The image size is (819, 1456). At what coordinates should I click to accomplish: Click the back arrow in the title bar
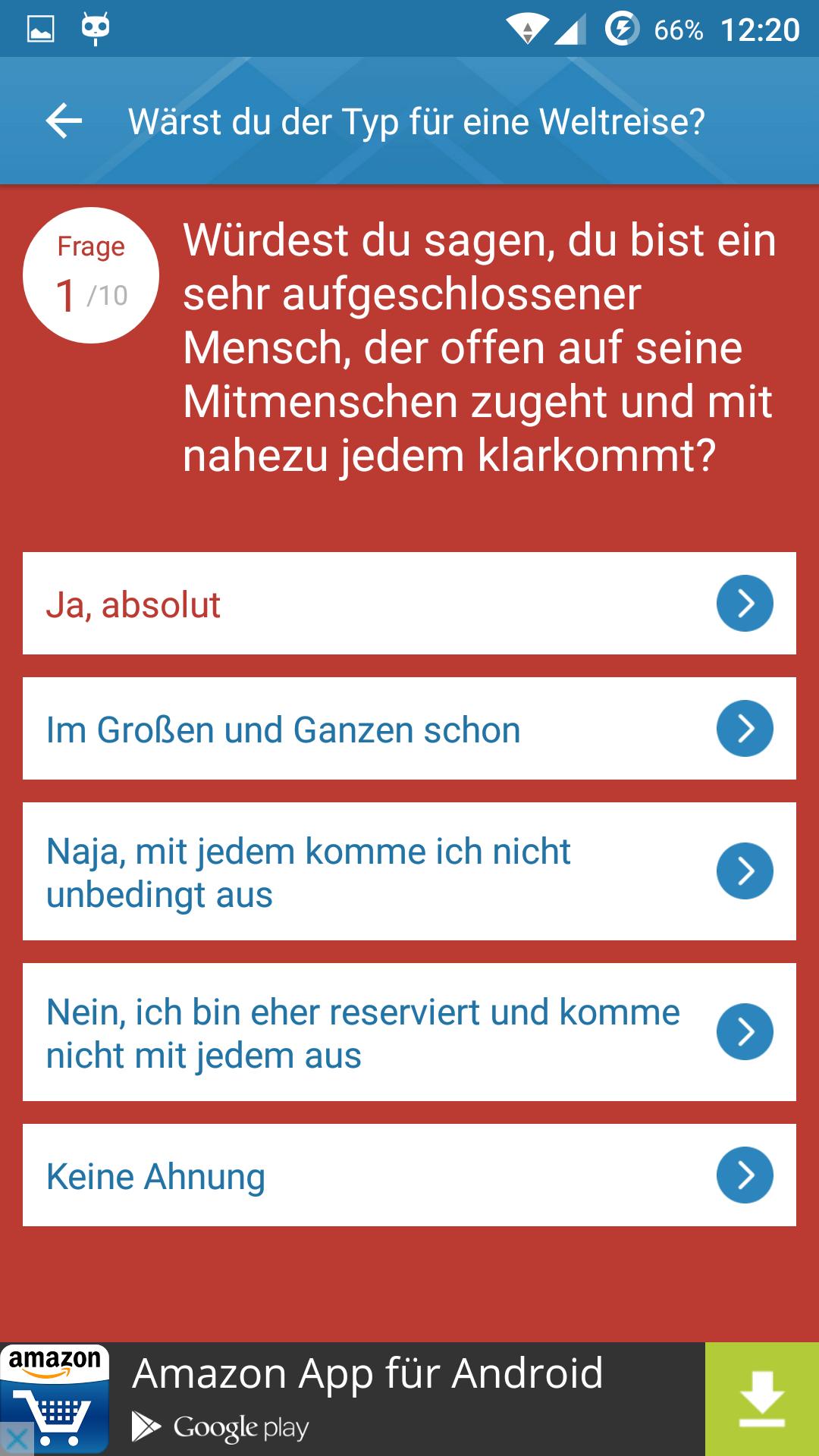click(x=64, y=120)
